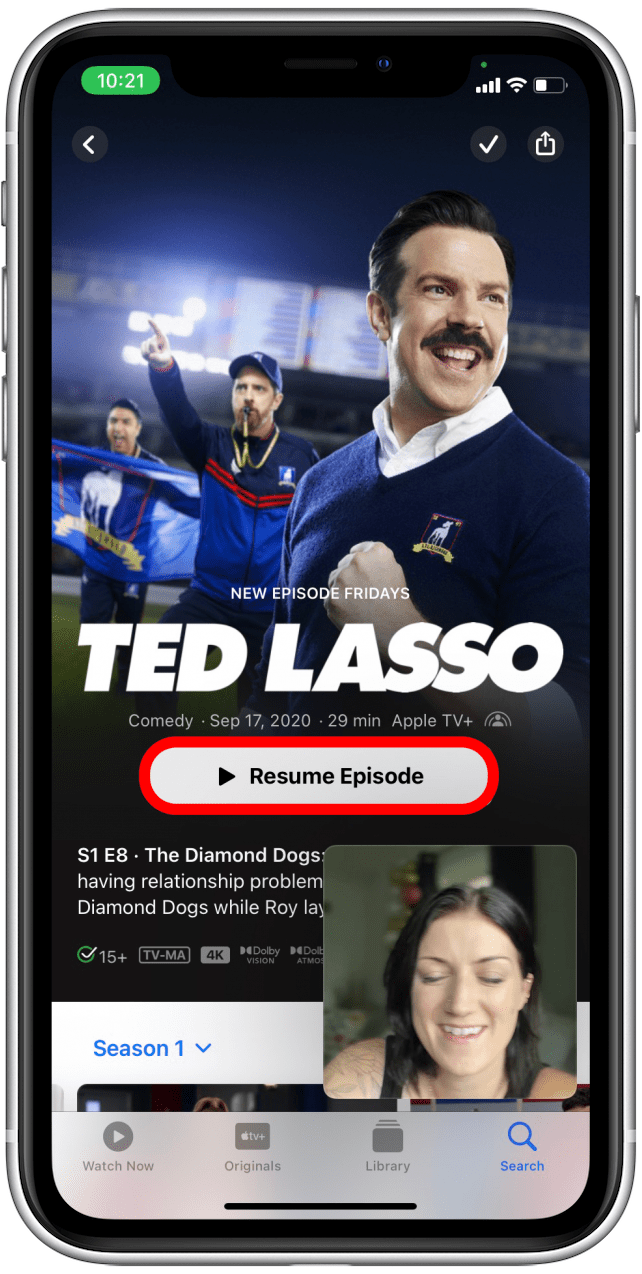Tap the picture-in-picture video window
The width and height of the screenshot is (642, 1274).
coord(450,972)
